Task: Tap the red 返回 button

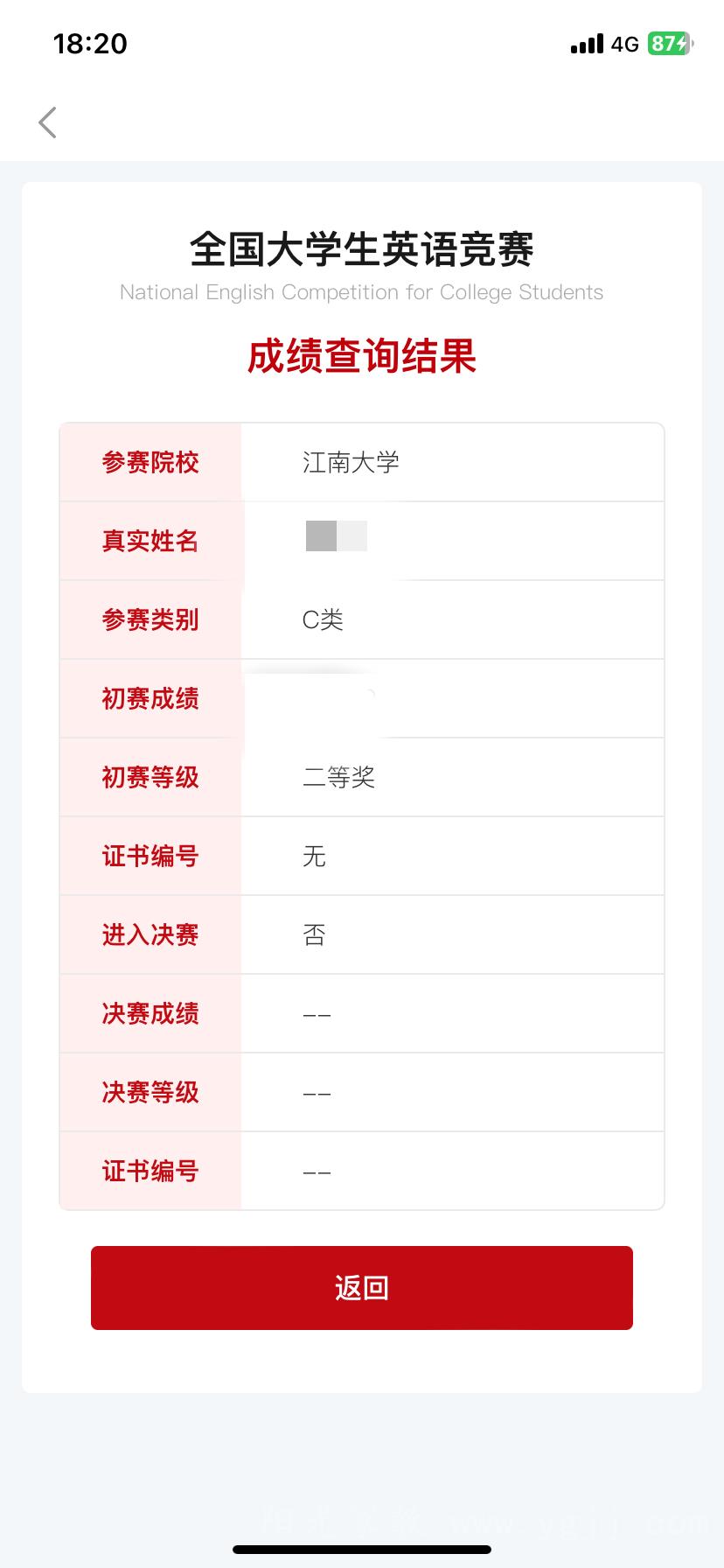Action: [362, 1288]
